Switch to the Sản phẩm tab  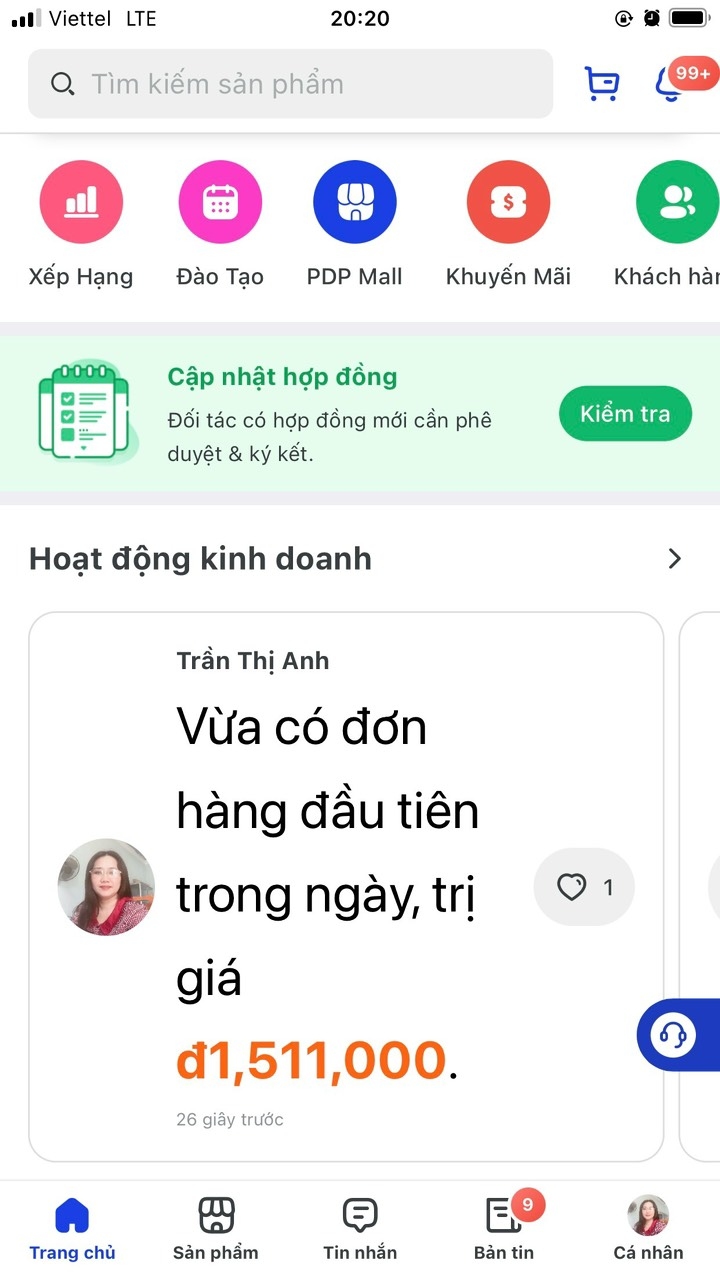click(x=216, y=1230)
